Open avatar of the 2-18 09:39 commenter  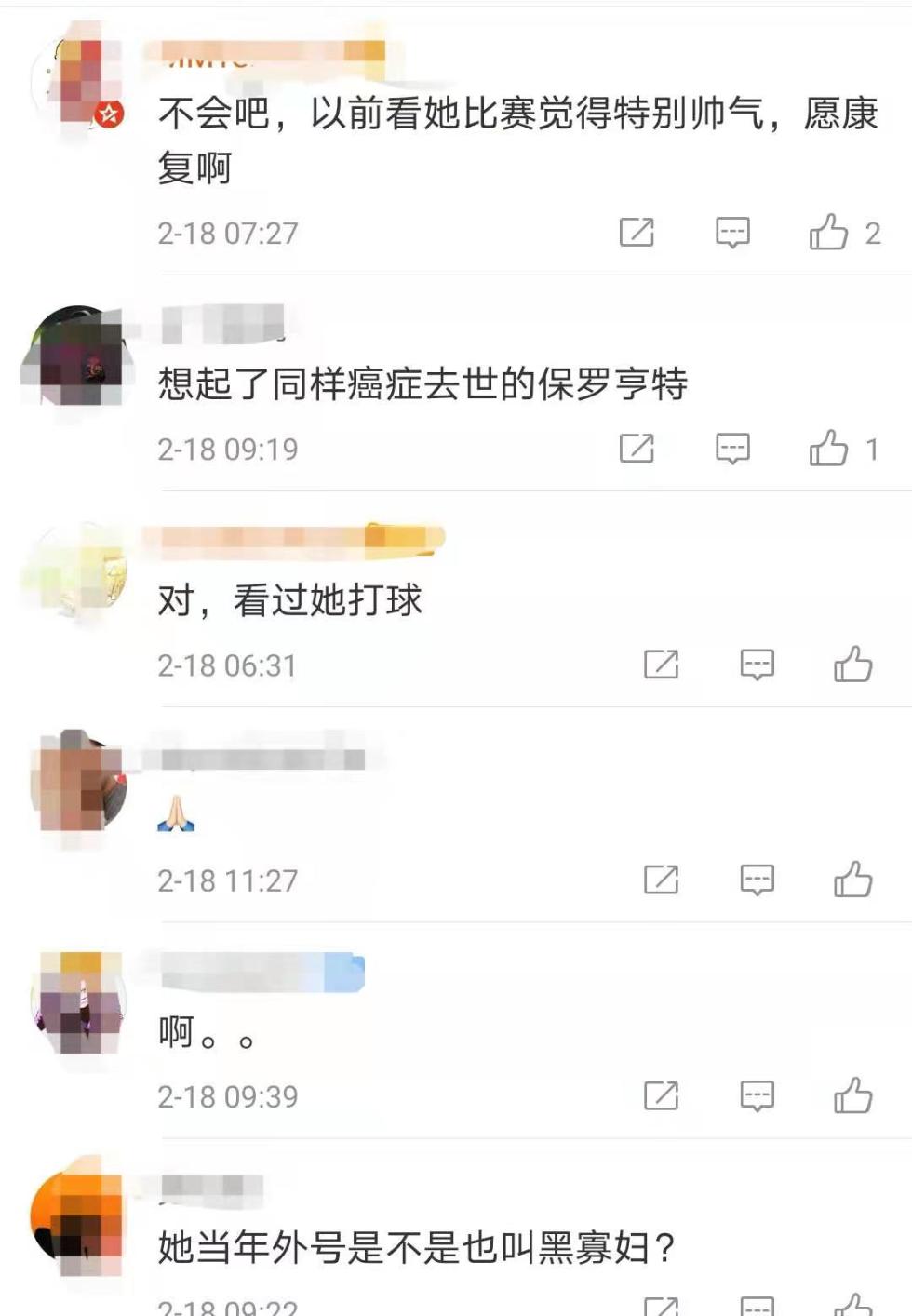(x=78, y=1003)
